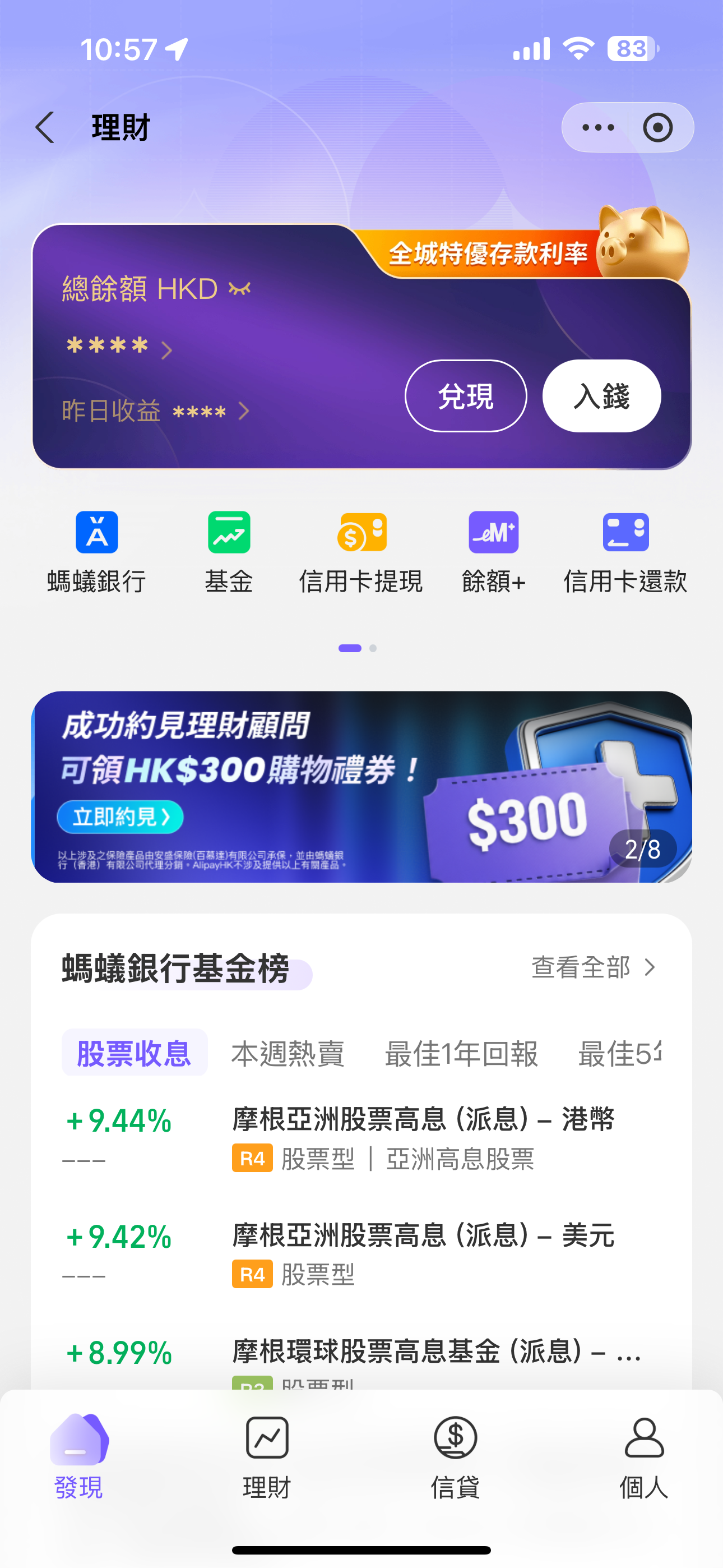Open the 螞蟻銀行 shortcut
This screenshot has height=1568, width=723.
[x=97, y=552]
